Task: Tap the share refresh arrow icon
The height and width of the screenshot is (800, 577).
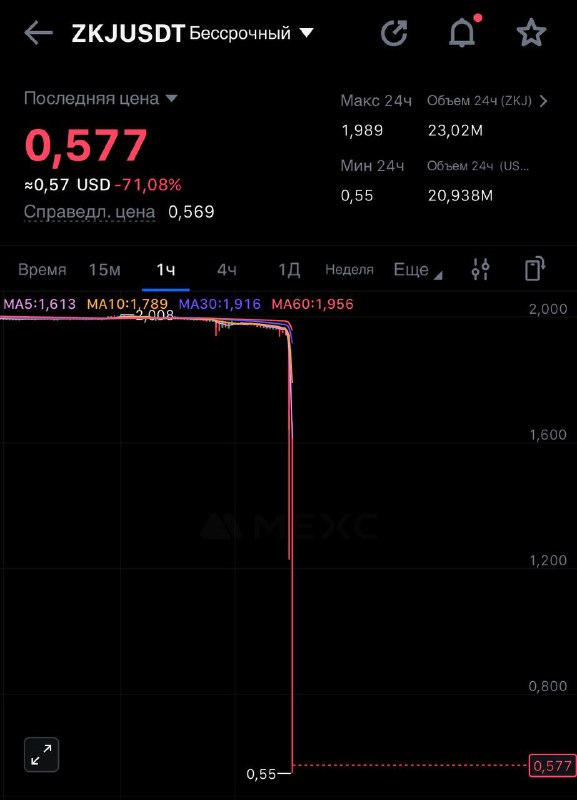Action: pyautogui.click(x=394, y=33)
